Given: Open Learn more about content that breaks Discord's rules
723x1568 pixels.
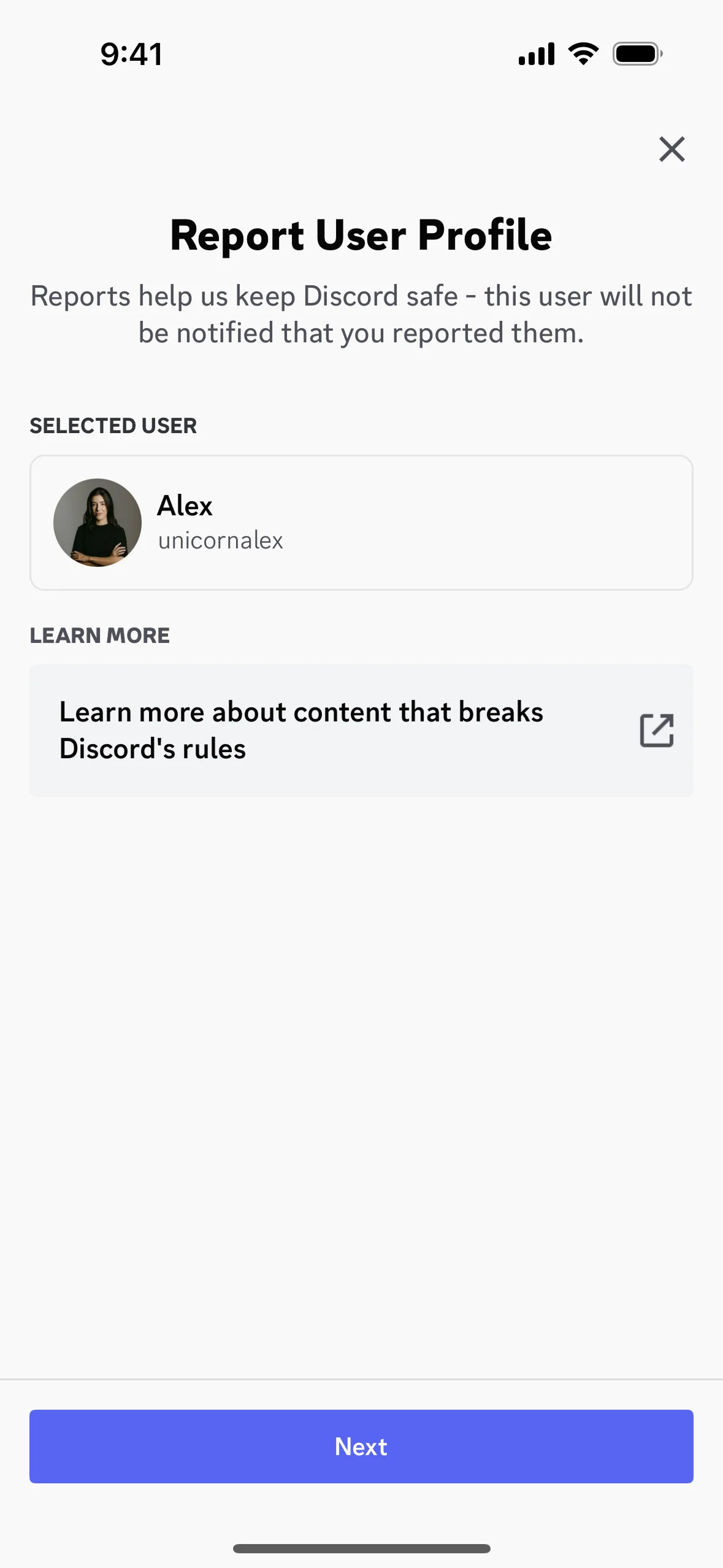Looking at the screenshot, I should (x=300, y=729).
